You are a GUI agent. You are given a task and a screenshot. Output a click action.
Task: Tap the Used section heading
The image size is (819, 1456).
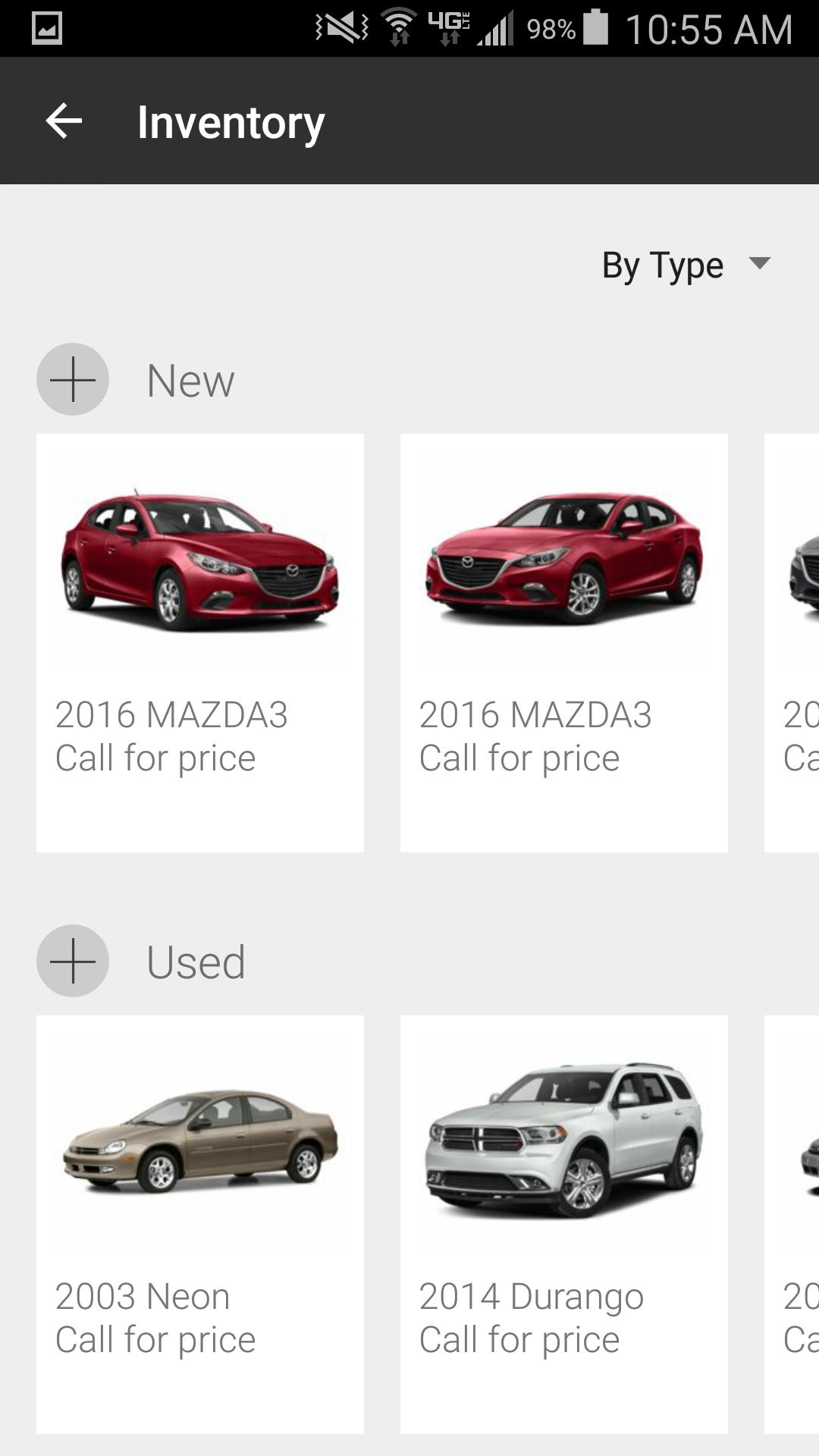(195, 961)
